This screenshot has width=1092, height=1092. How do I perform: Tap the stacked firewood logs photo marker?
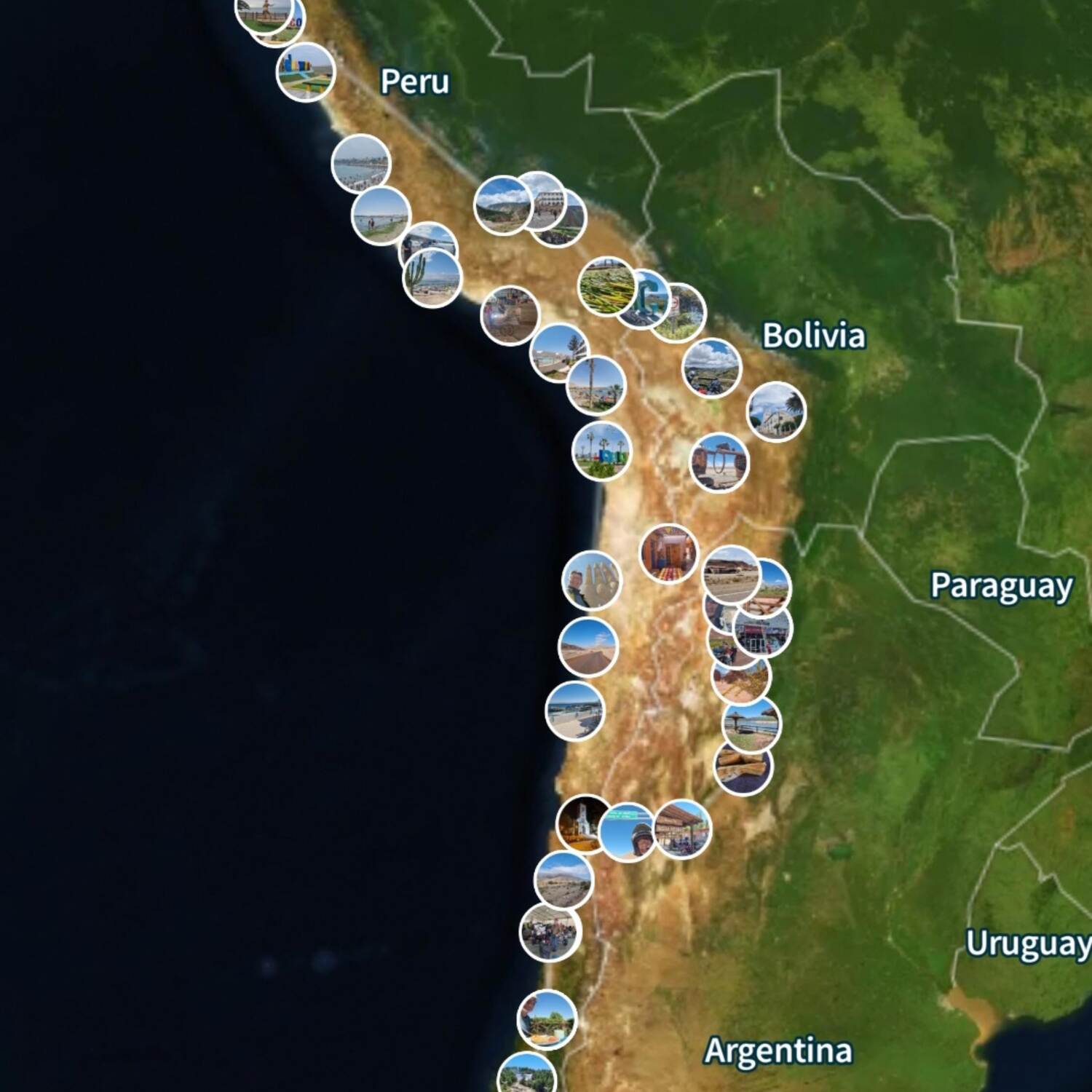pos(743,768)
